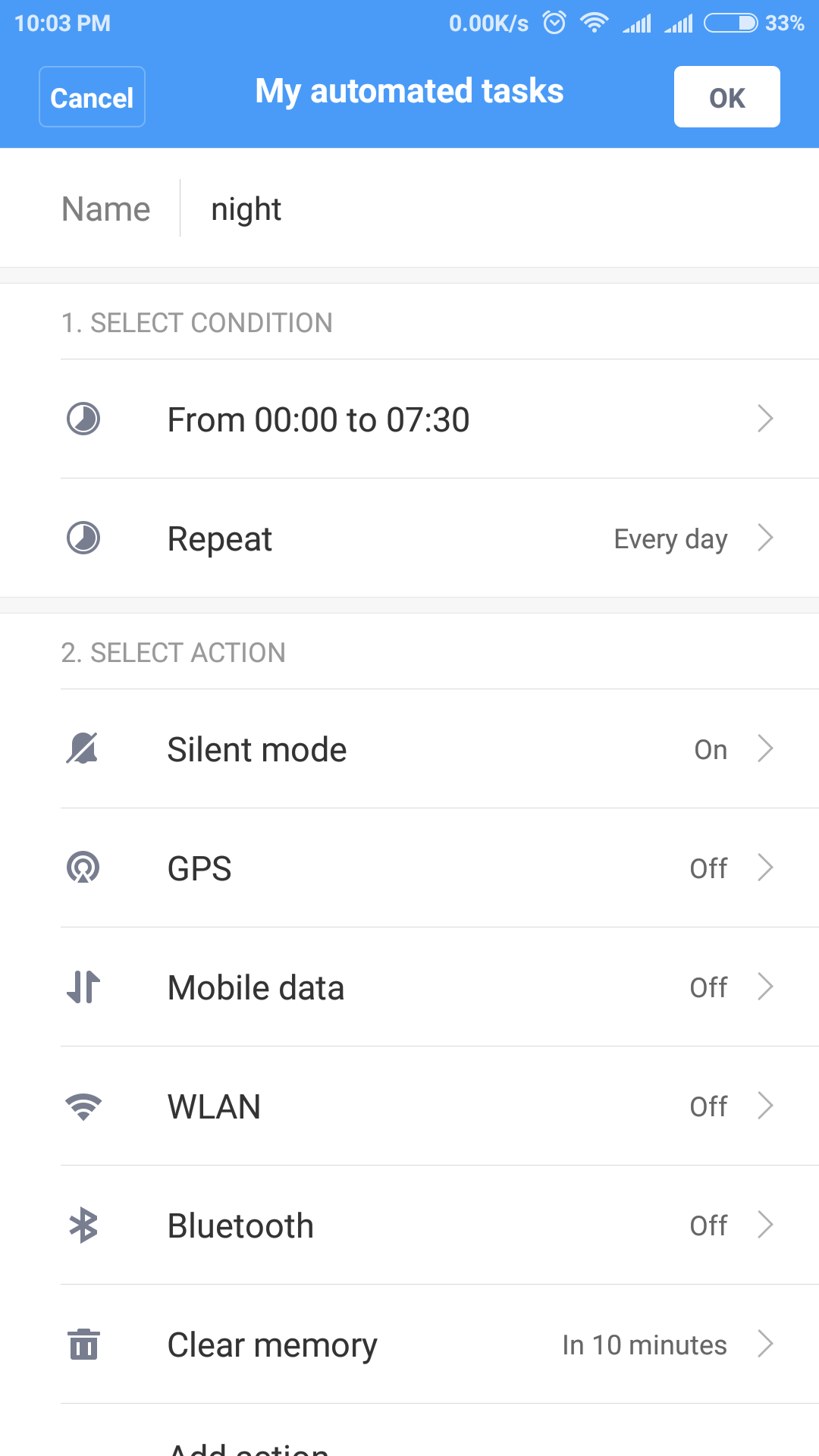Open Clear memory timing option
Viewport: 819px width, 1456px height.
(409, 1345)
